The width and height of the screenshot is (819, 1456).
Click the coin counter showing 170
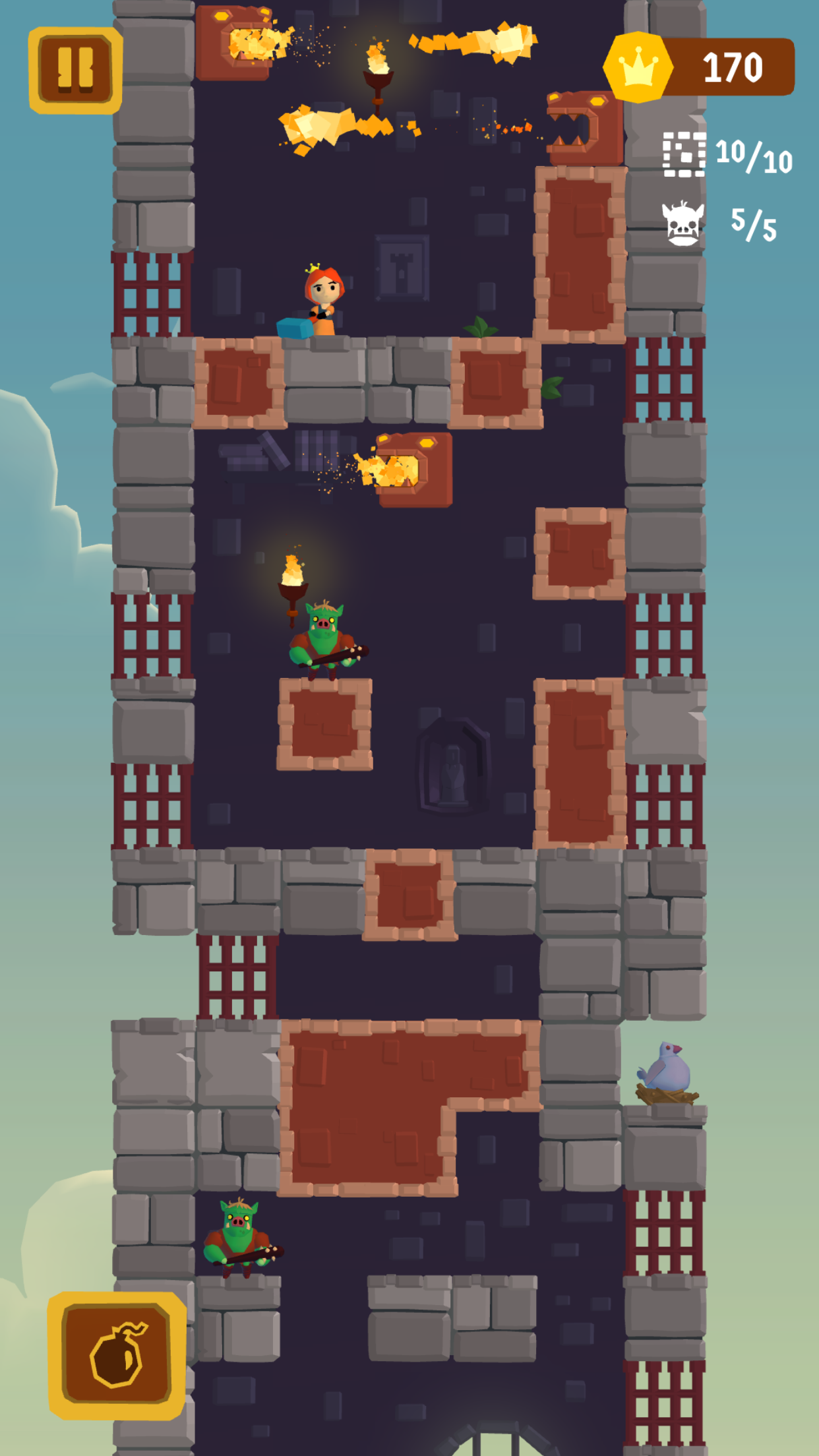tap(732, 66)
